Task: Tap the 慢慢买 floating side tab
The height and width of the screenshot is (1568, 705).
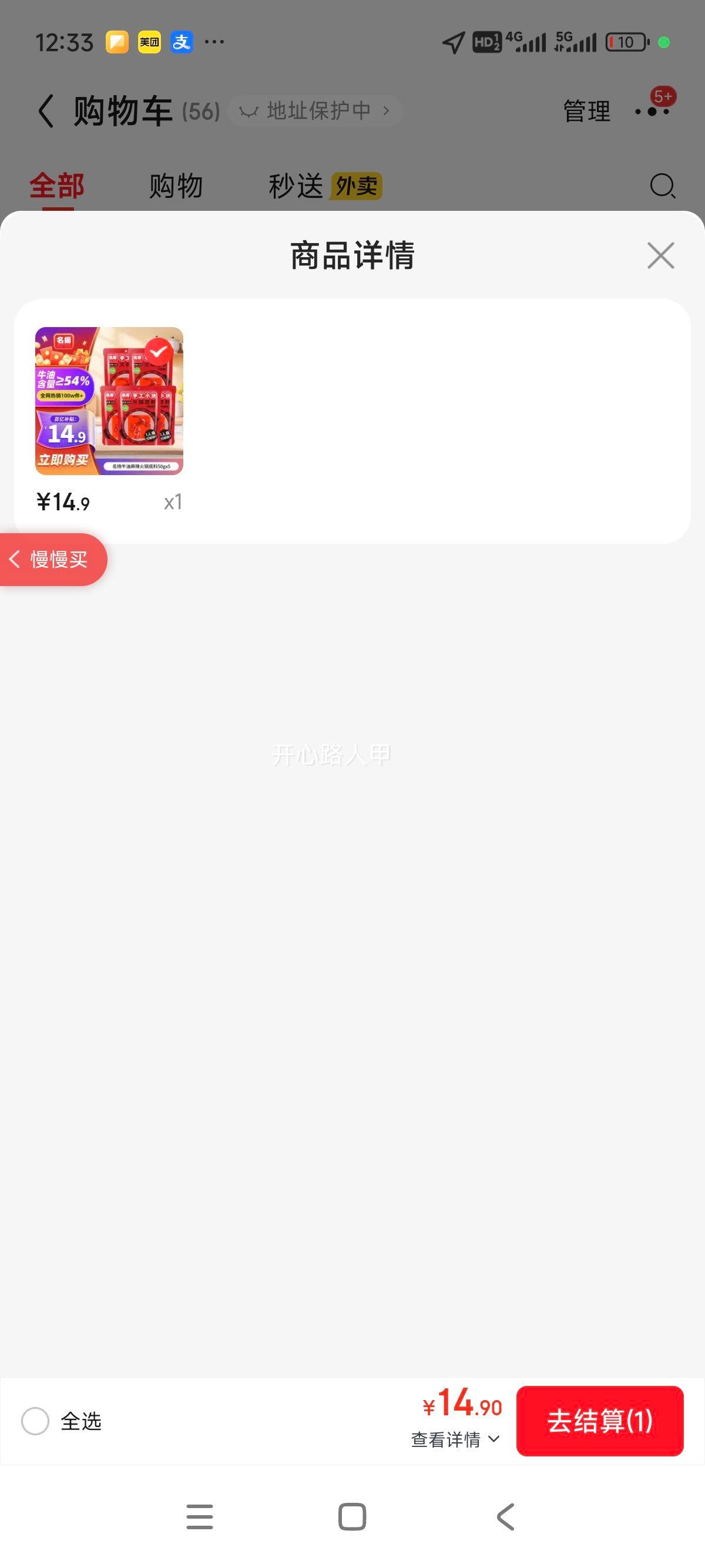Action: [x=53, y=560]
